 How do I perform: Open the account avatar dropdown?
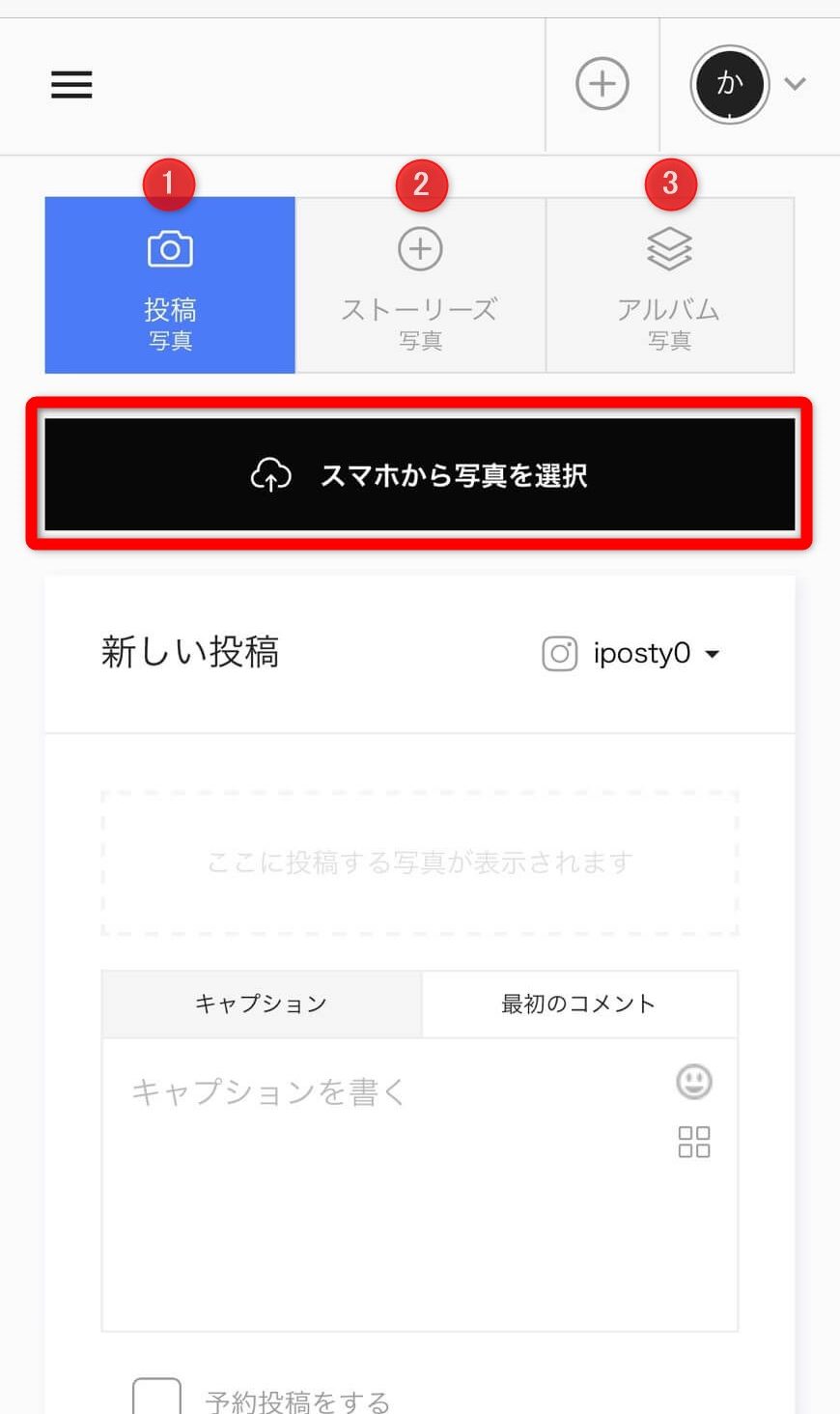click(x=747, y=85)
